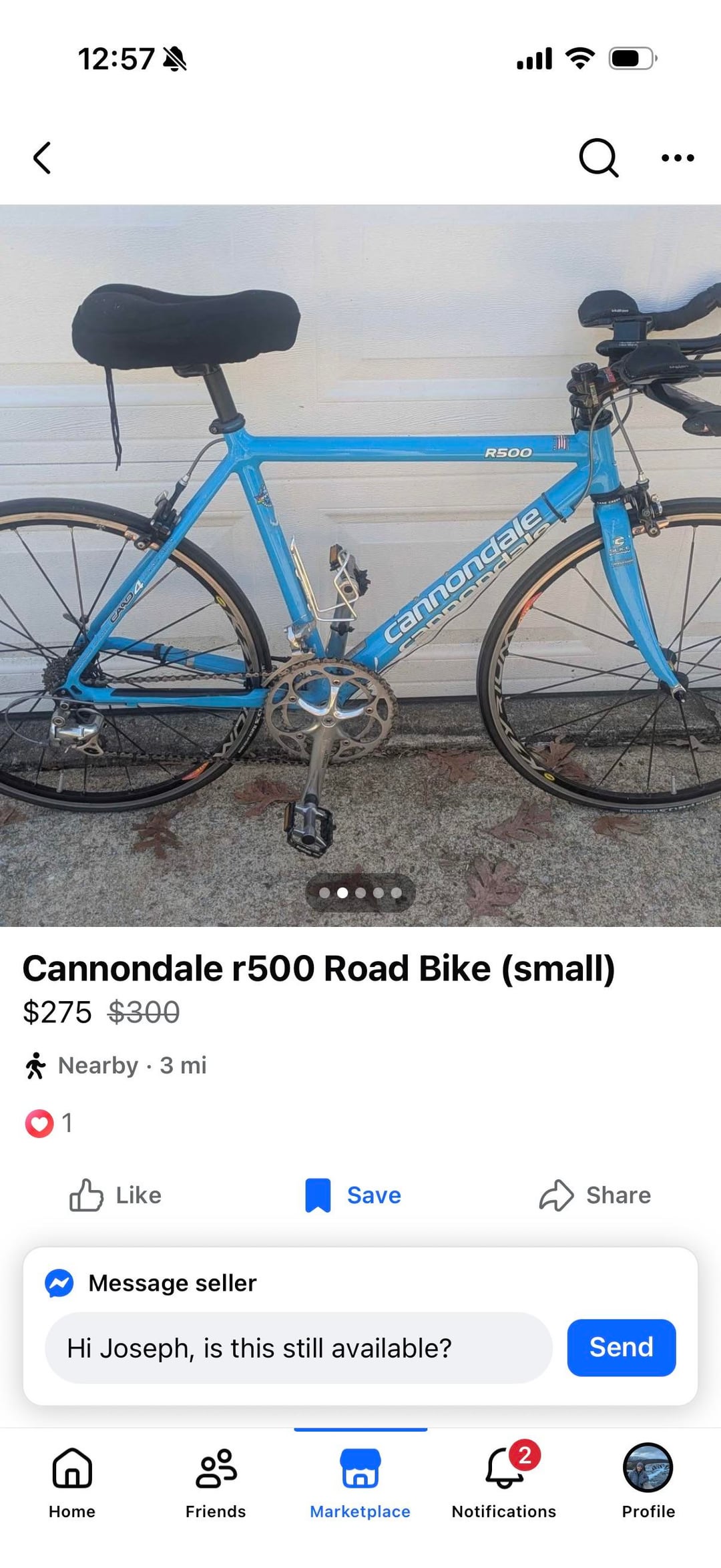Like this Cannondale listing
The image size is (721, 1568).
click(x=115, y=1195)
